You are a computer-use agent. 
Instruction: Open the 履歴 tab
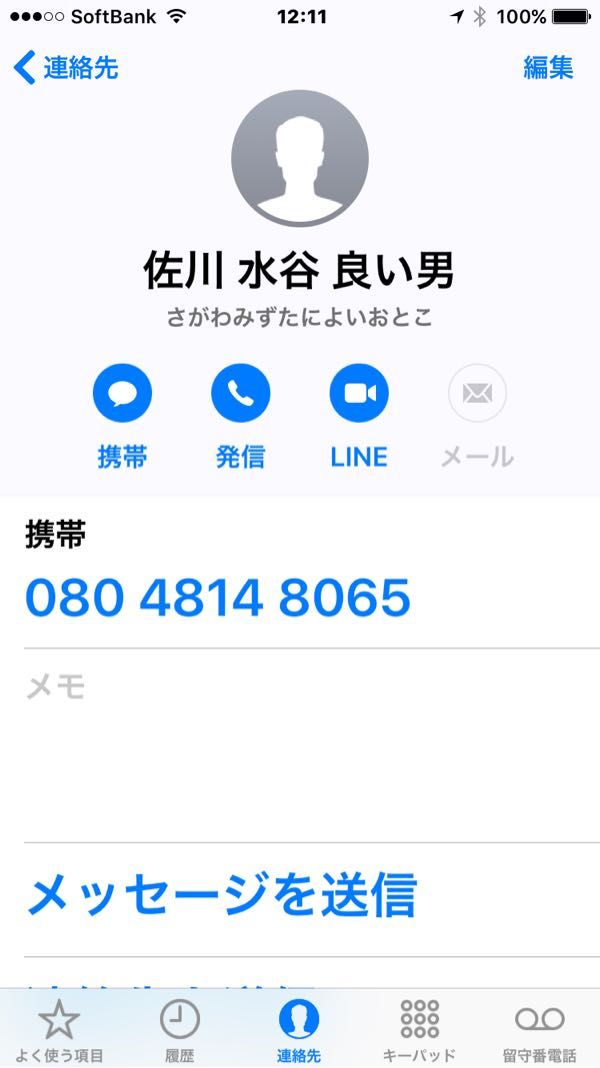[179, 1031]
